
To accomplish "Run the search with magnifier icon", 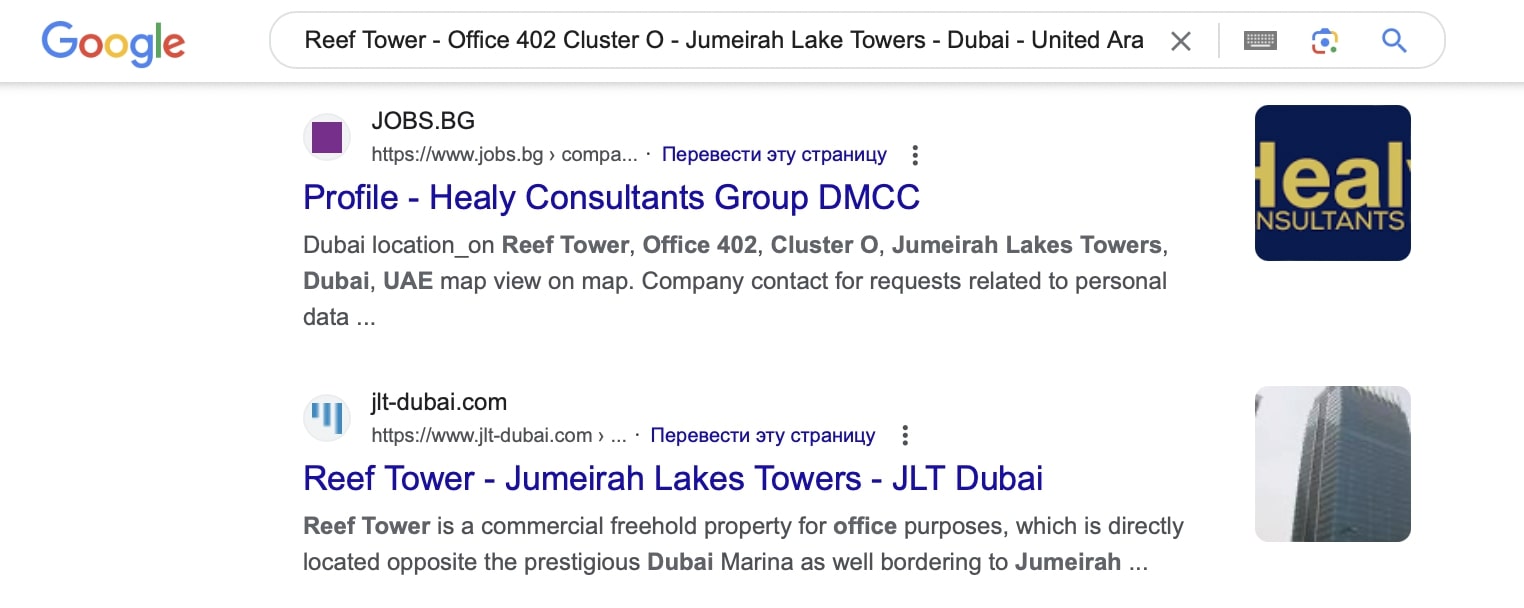I will [x=1394, y=41].
